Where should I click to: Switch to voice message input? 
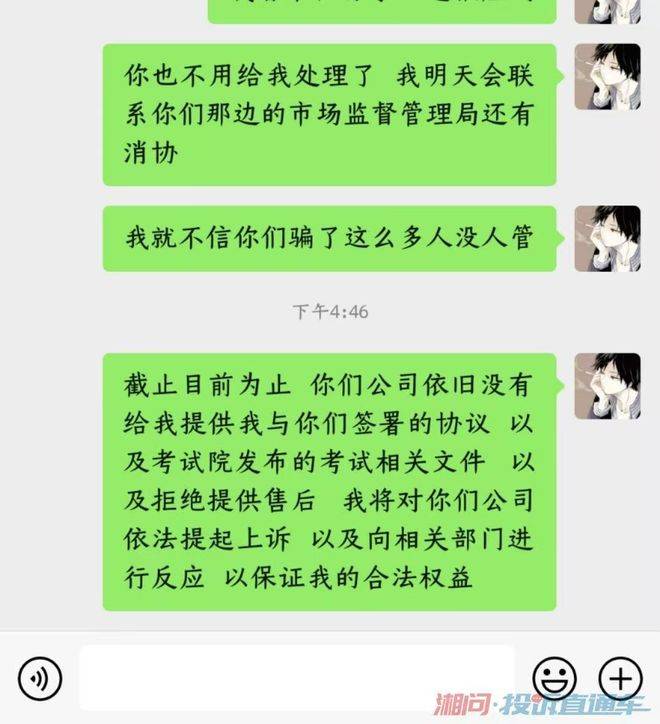point(40,679)
